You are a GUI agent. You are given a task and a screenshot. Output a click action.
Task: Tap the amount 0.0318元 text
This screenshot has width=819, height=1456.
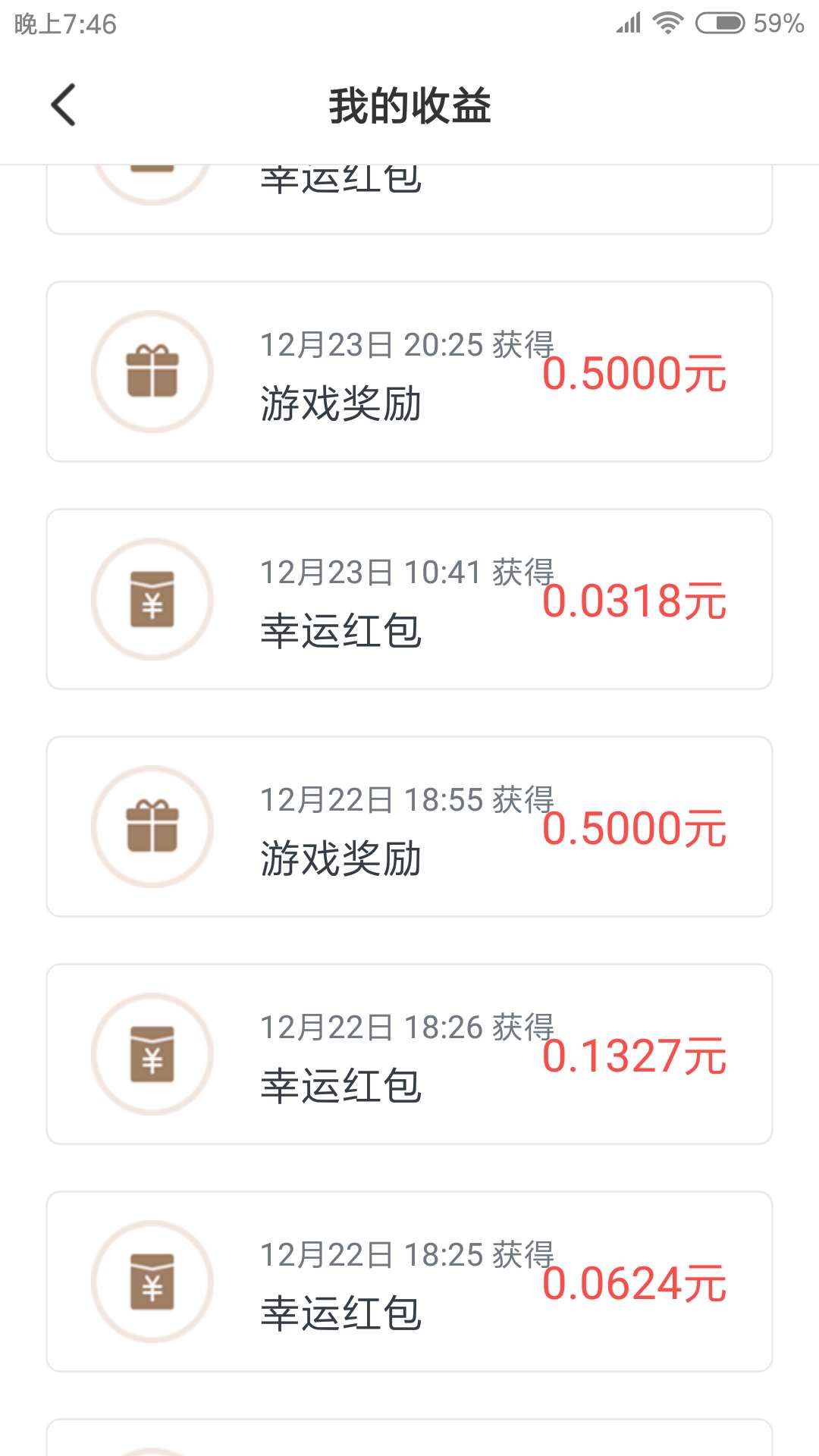coord(637,601)
